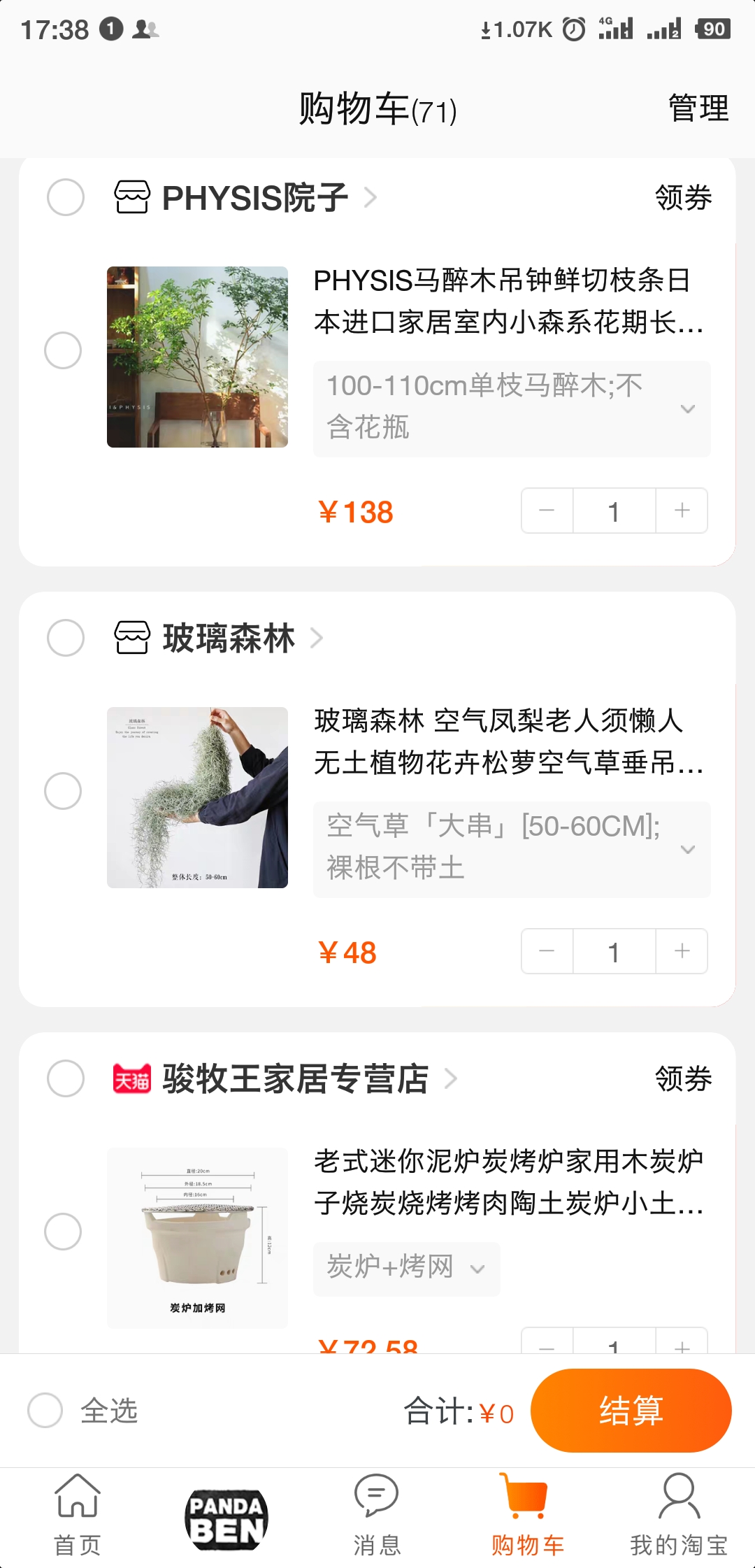Tap 结算 to check out
The width and height of the screenshot is (755, 1568).
tap(631, 1410)
